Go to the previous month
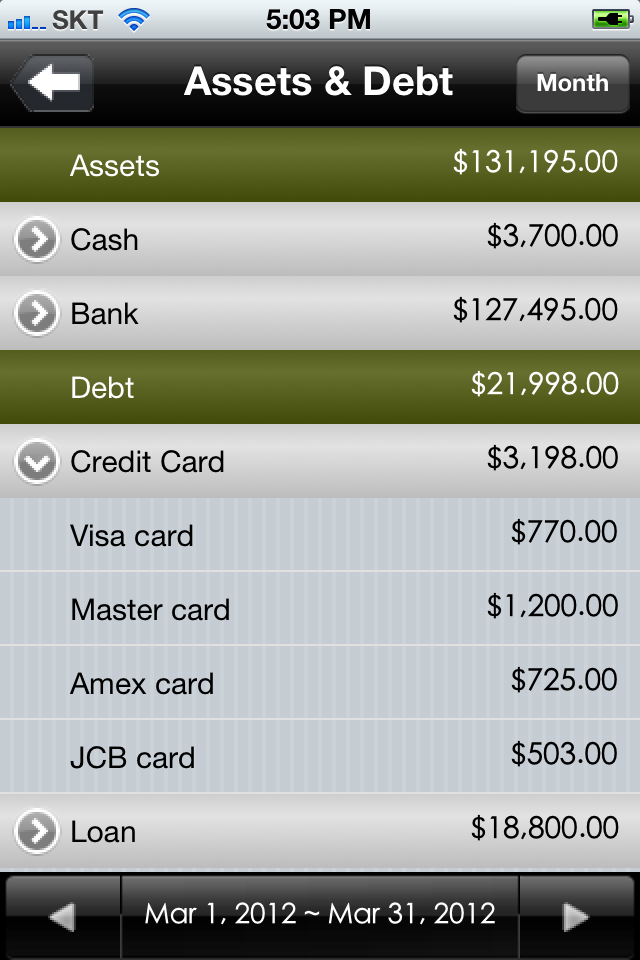 point(62,916)
